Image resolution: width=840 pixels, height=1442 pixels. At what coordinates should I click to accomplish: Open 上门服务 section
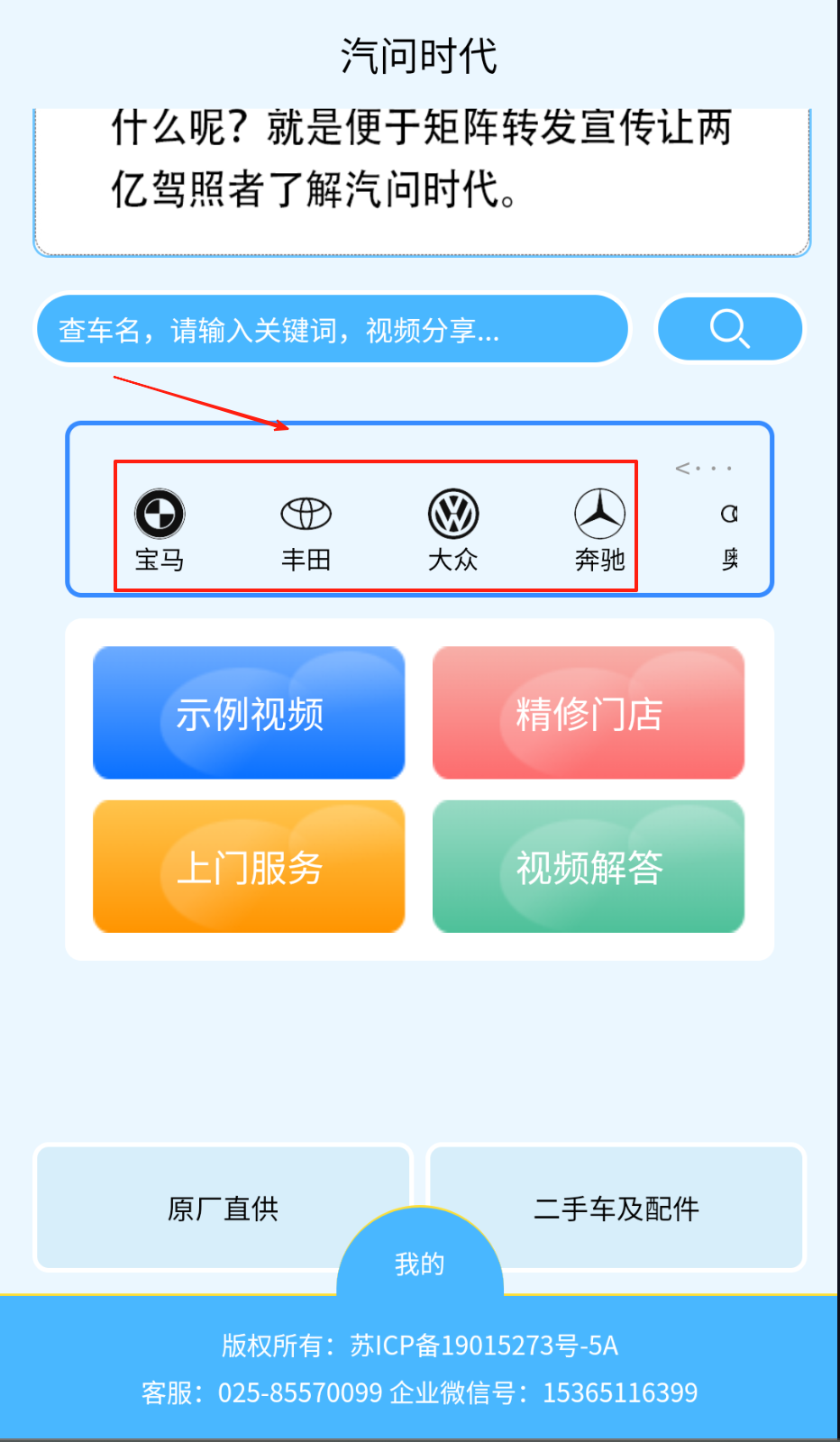(249, 867)
